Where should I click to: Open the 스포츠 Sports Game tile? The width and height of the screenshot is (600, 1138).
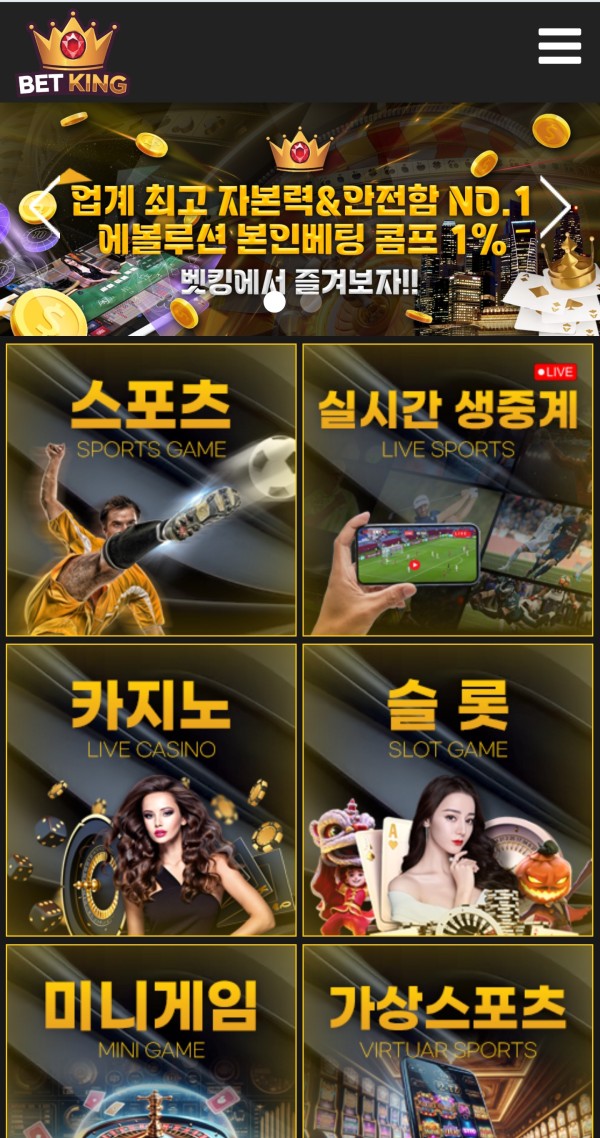152,490
